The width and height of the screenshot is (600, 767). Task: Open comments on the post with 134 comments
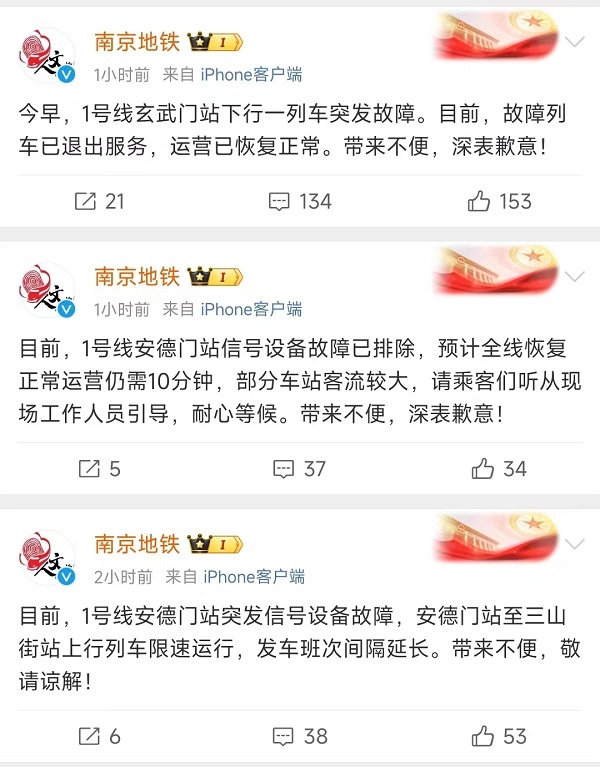(300, 201)
